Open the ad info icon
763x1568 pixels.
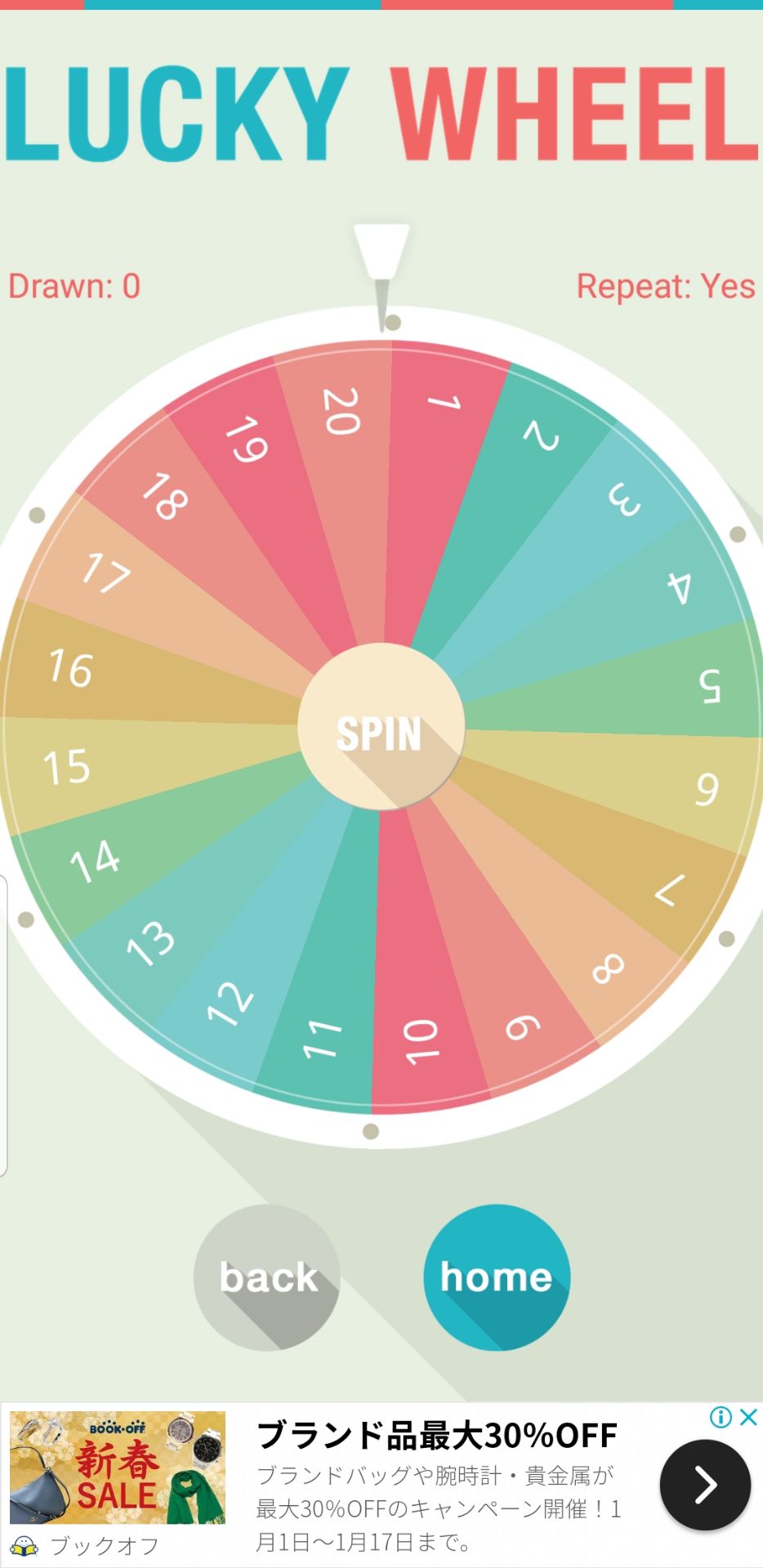(721, 1417)
